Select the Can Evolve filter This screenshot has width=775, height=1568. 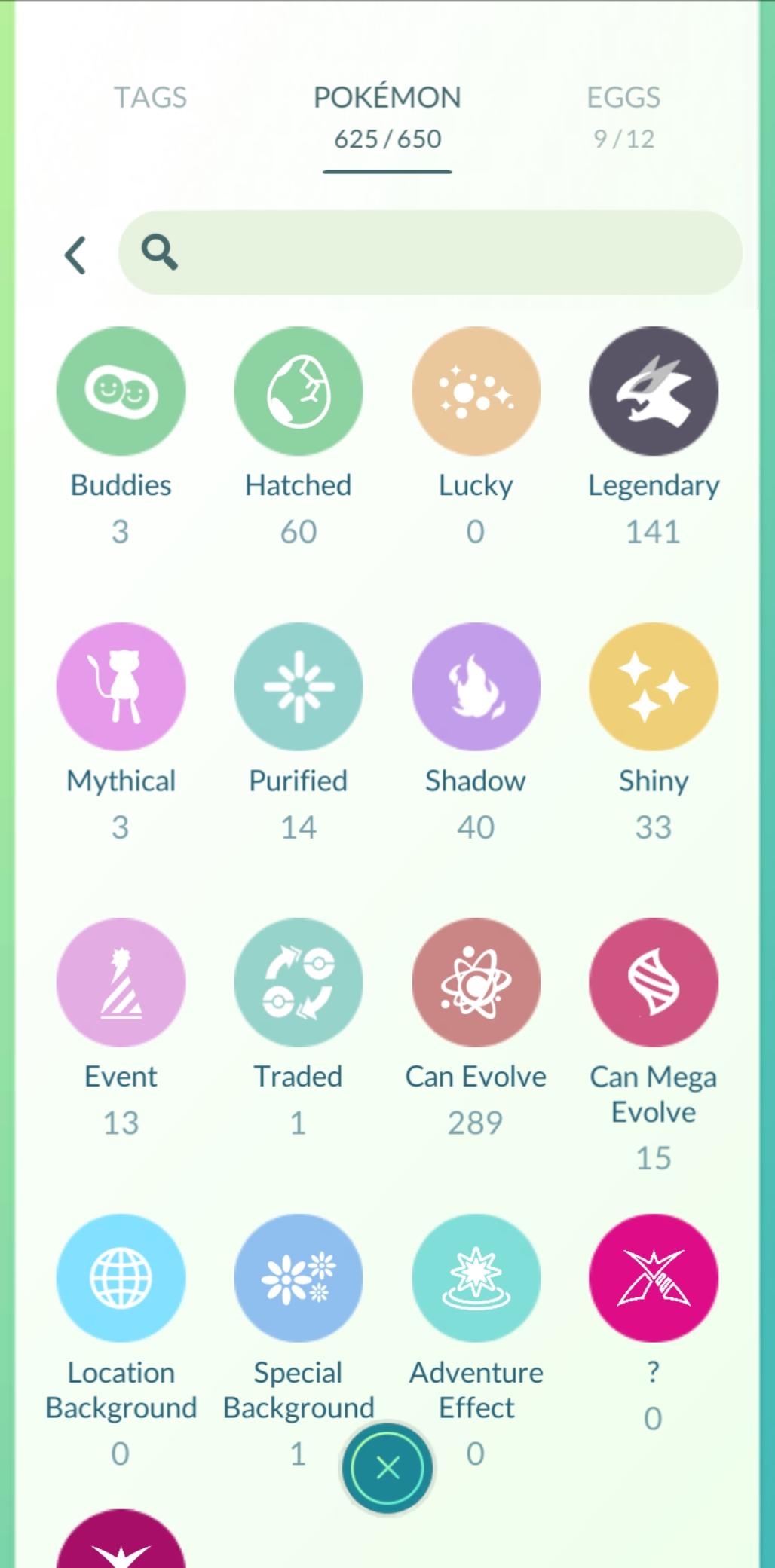click(x=476, y=982)
